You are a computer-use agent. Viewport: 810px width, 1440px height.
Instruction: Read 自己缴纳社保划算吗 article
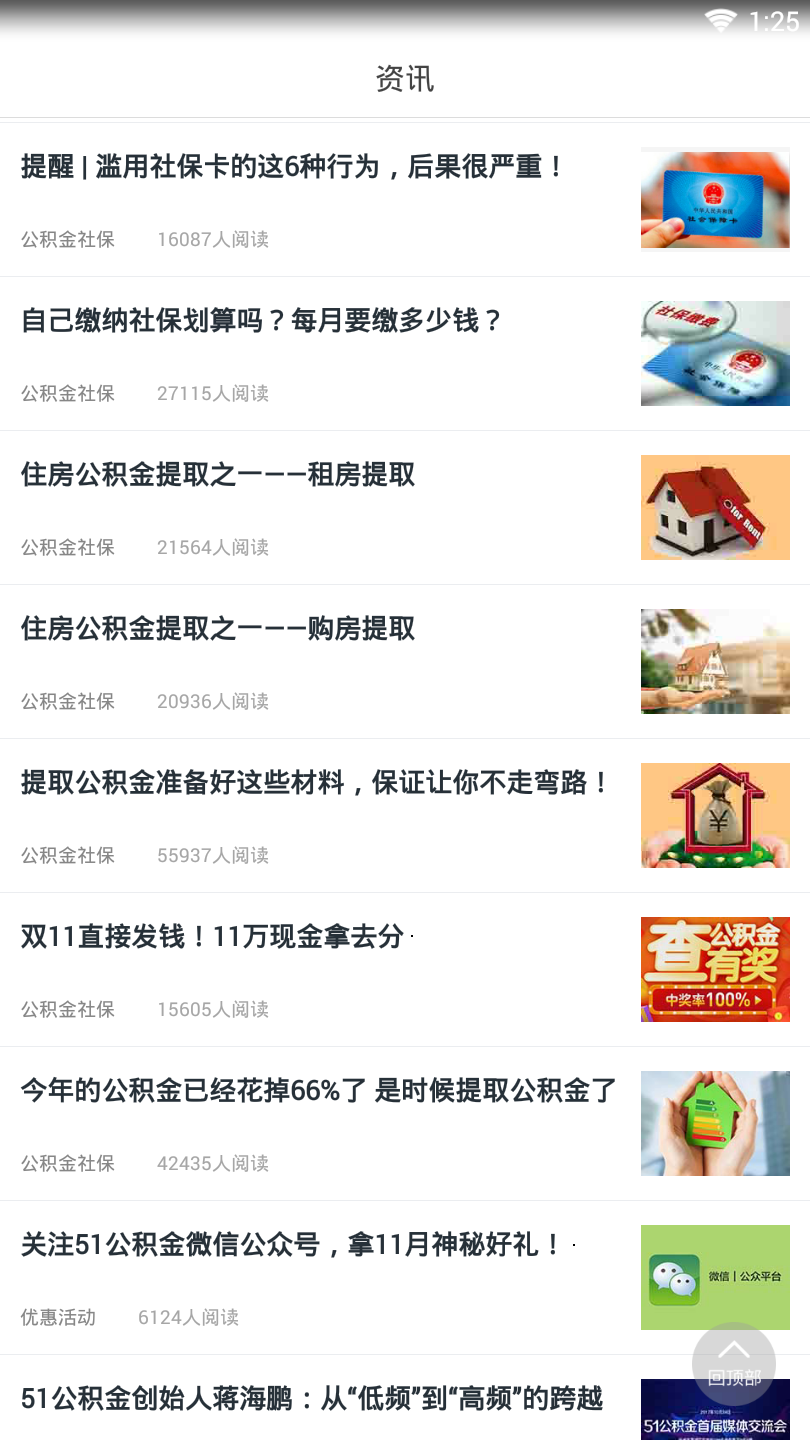point(262,321)
